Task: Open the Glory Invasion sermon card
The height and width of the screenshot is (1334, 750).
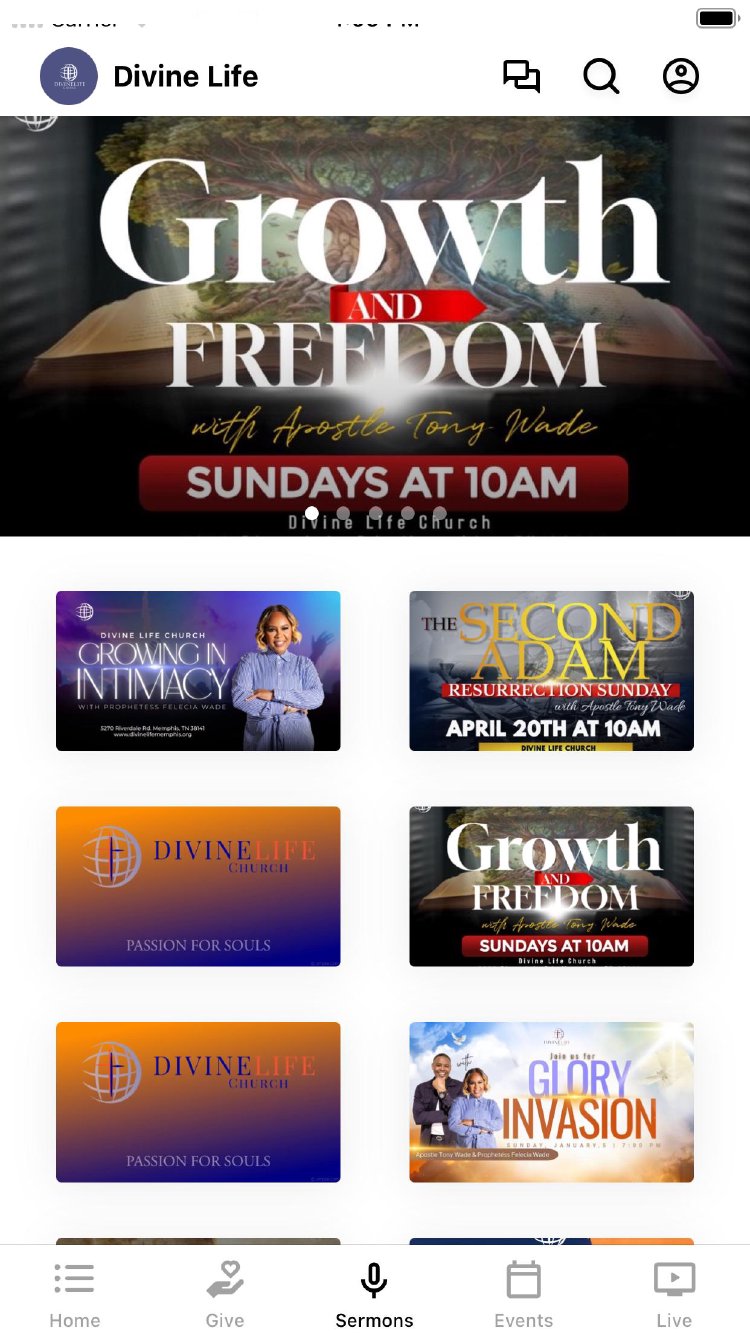Action: click(x=551, y=1102)
